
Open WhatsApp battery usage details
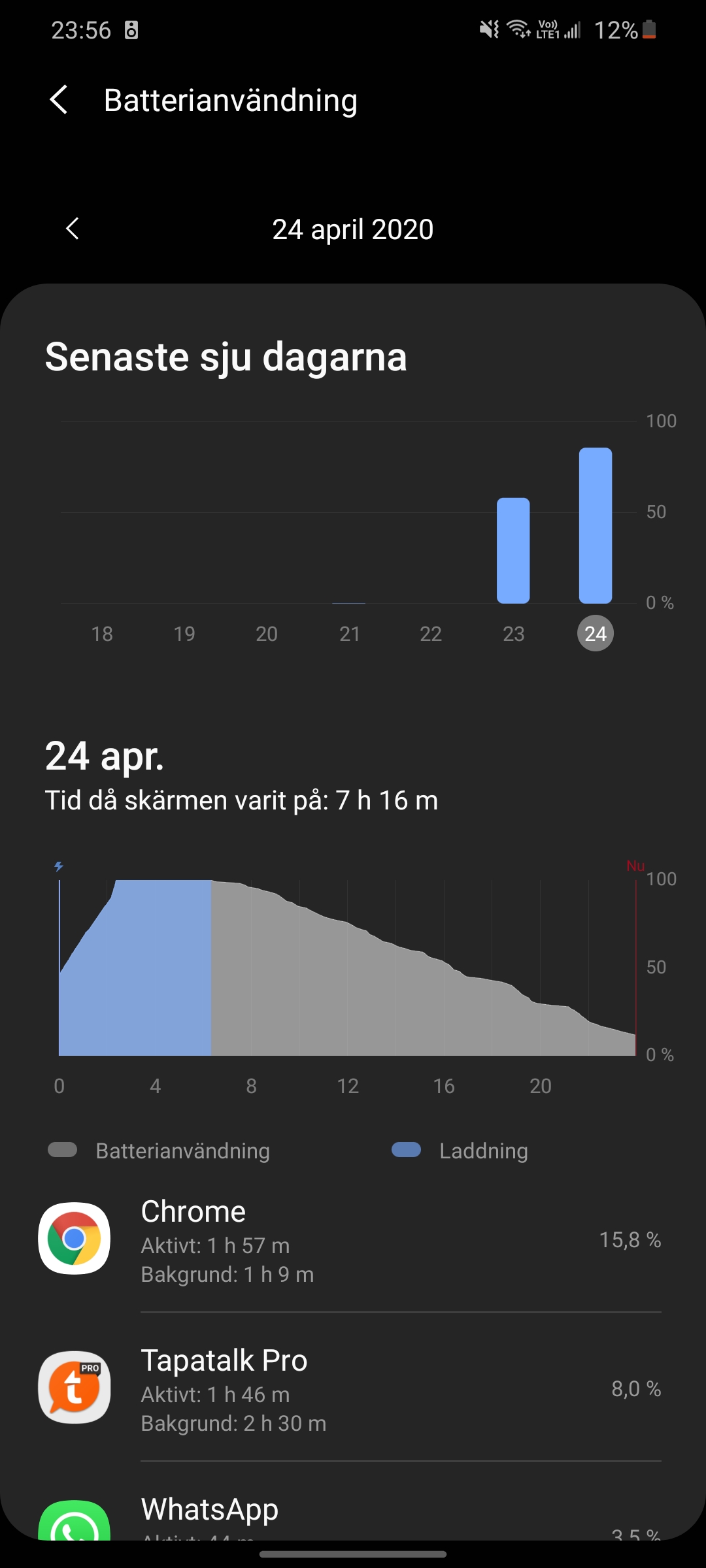pos(353,1516)
